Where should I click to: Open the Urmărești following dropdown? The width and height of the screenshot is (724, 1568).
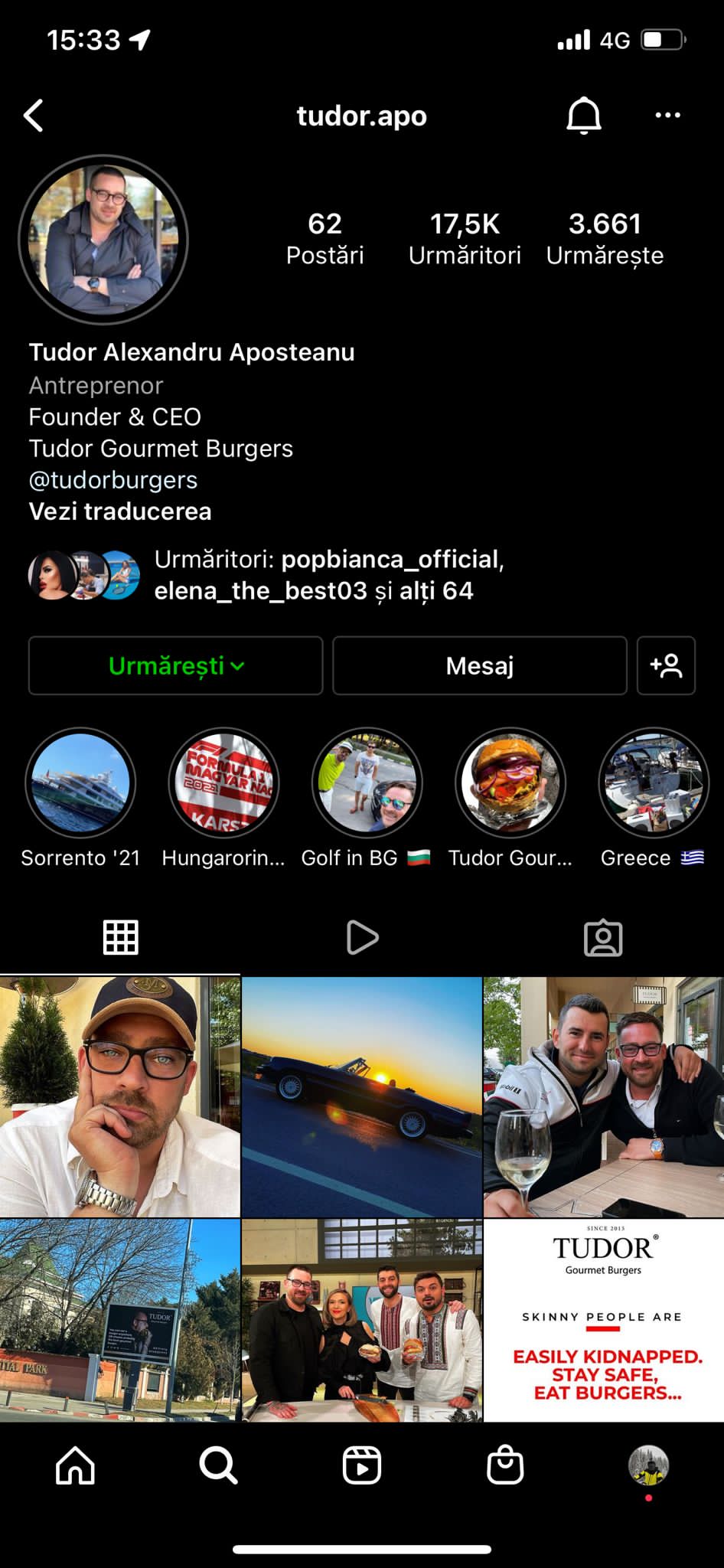(175, 665)
